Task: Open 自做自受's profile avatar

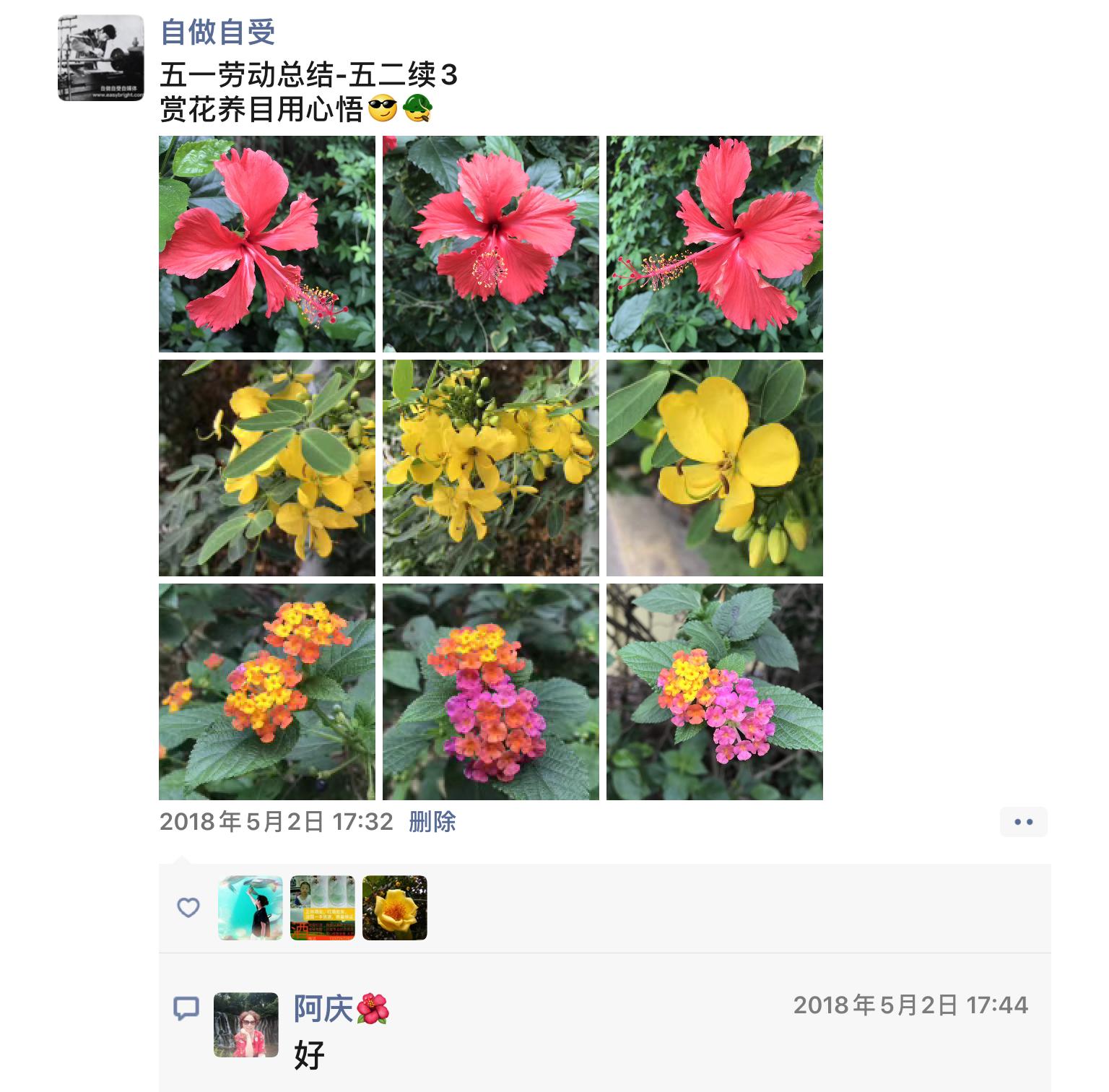Action: [x=101, y=58]
